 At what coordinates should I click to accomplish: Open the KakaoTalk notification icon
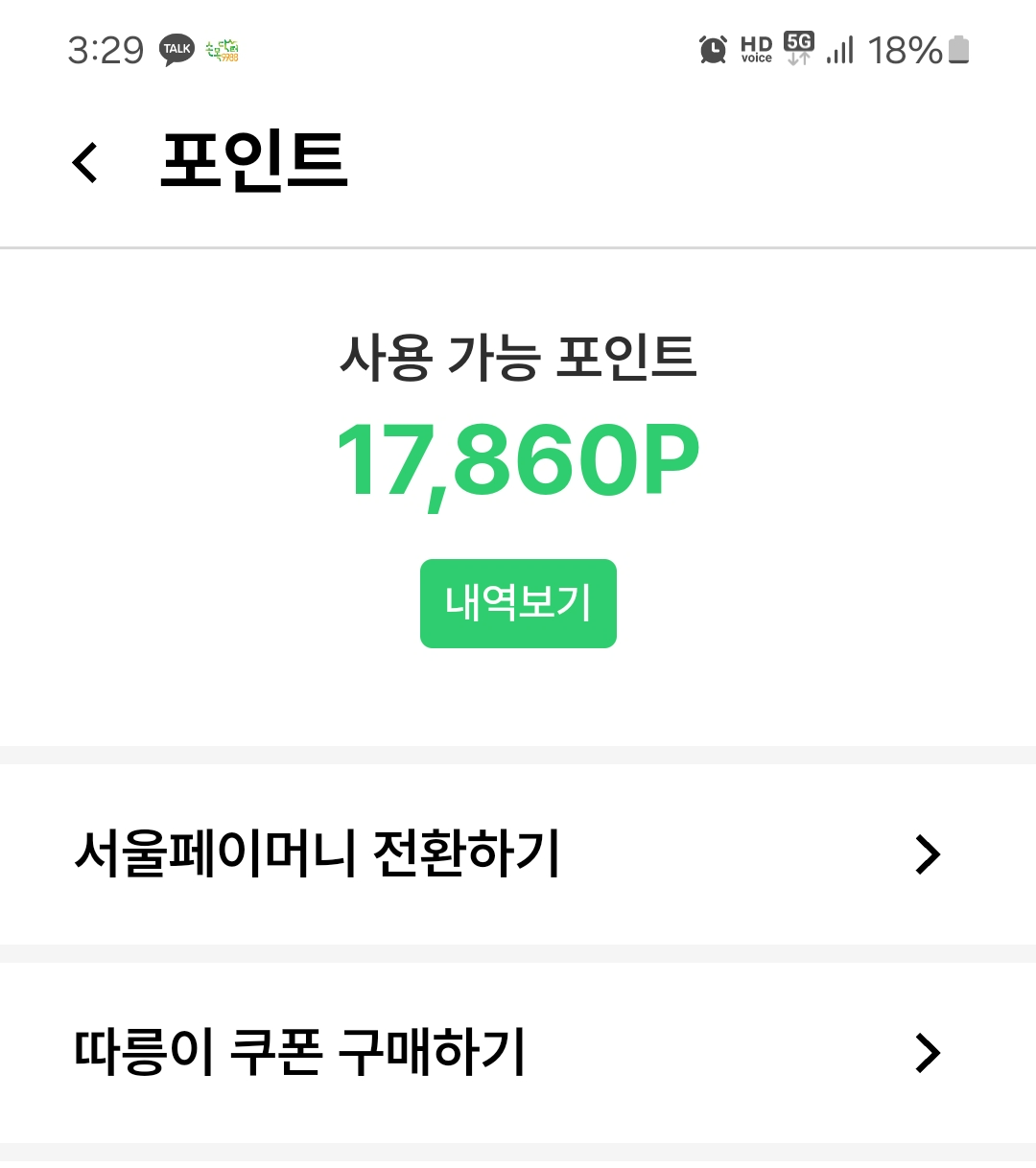(x=176, y=49)
